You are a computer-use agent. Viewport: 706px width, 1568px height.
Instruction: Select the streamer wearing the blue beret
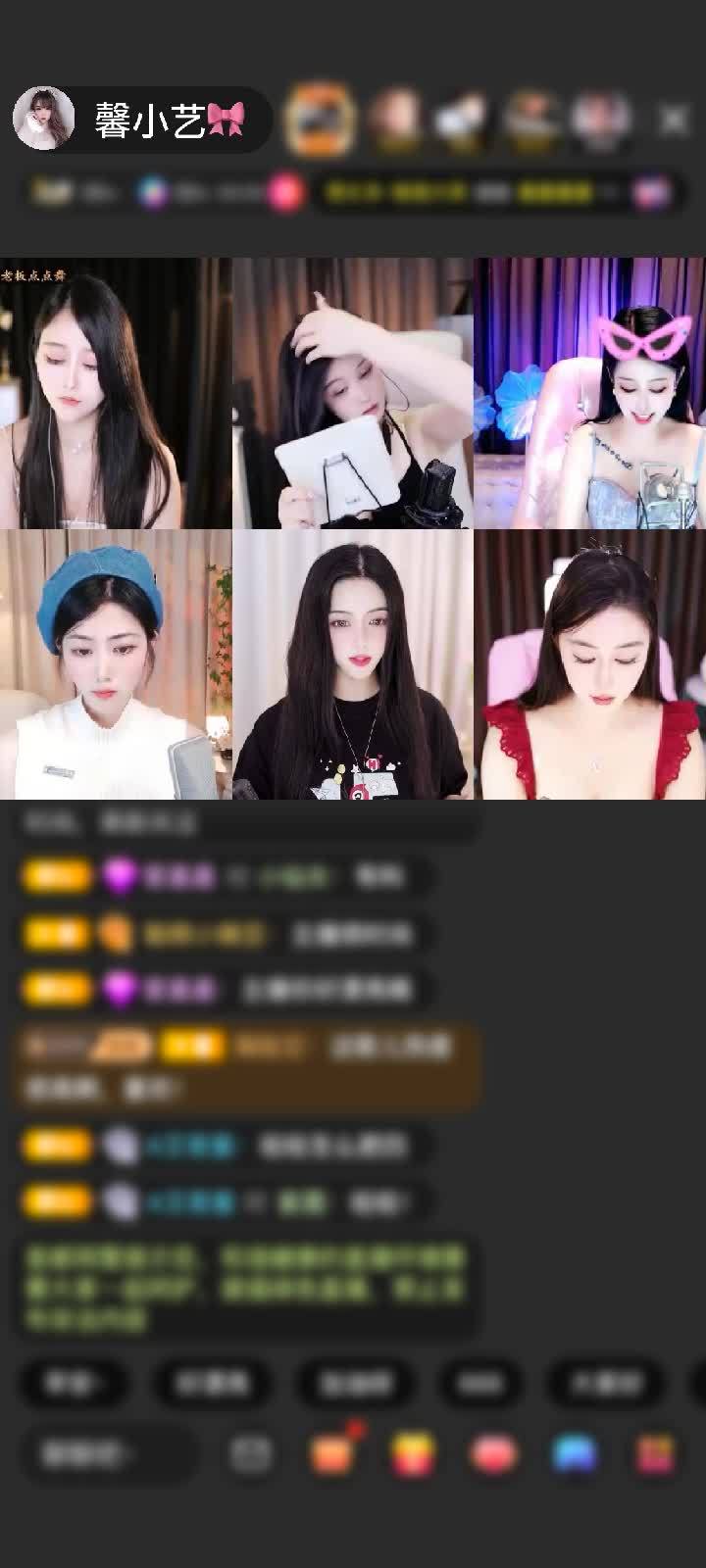click(116, 664)
